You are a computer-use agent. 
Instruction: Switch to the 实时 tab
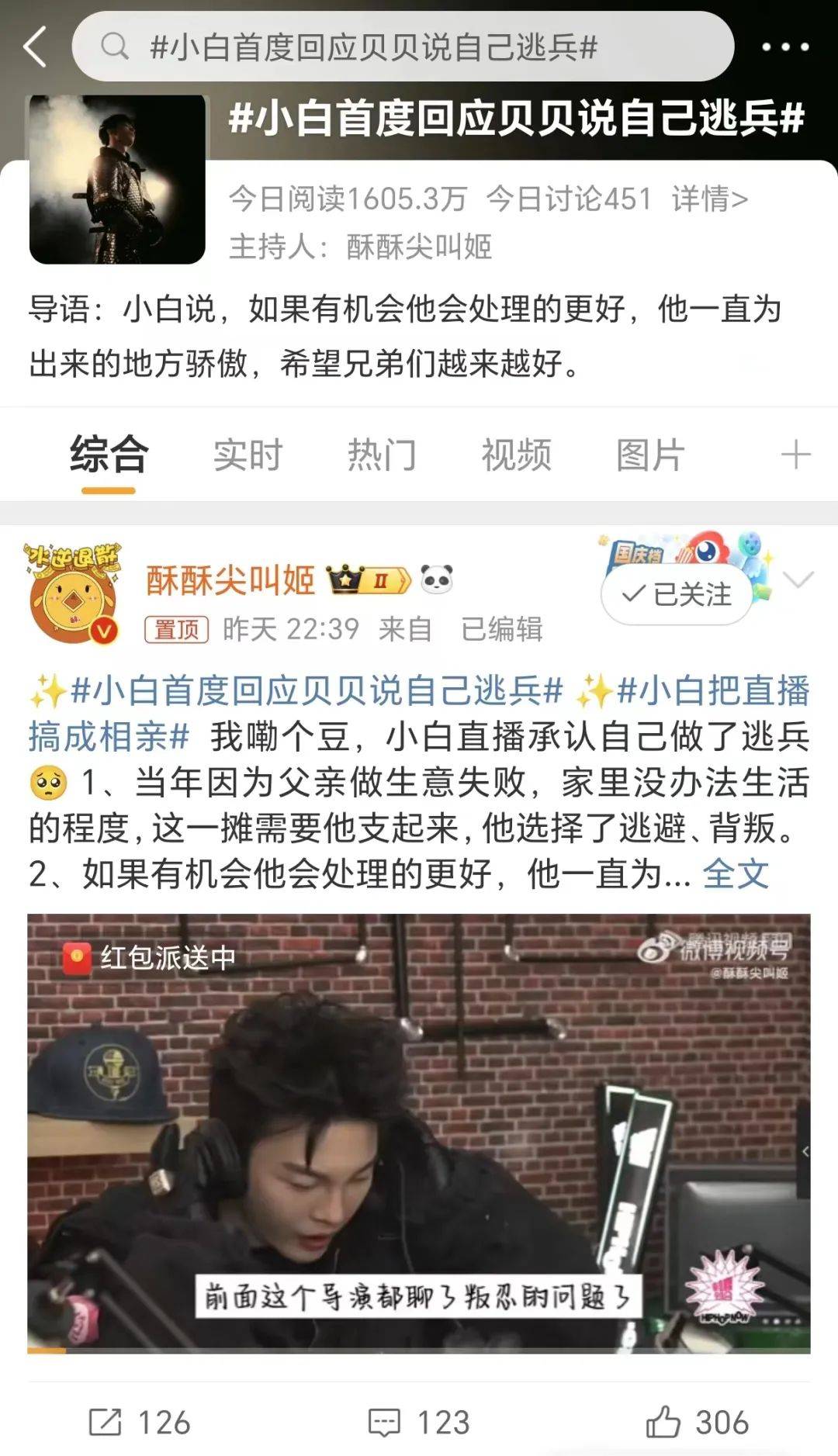(x=248, y=455)
